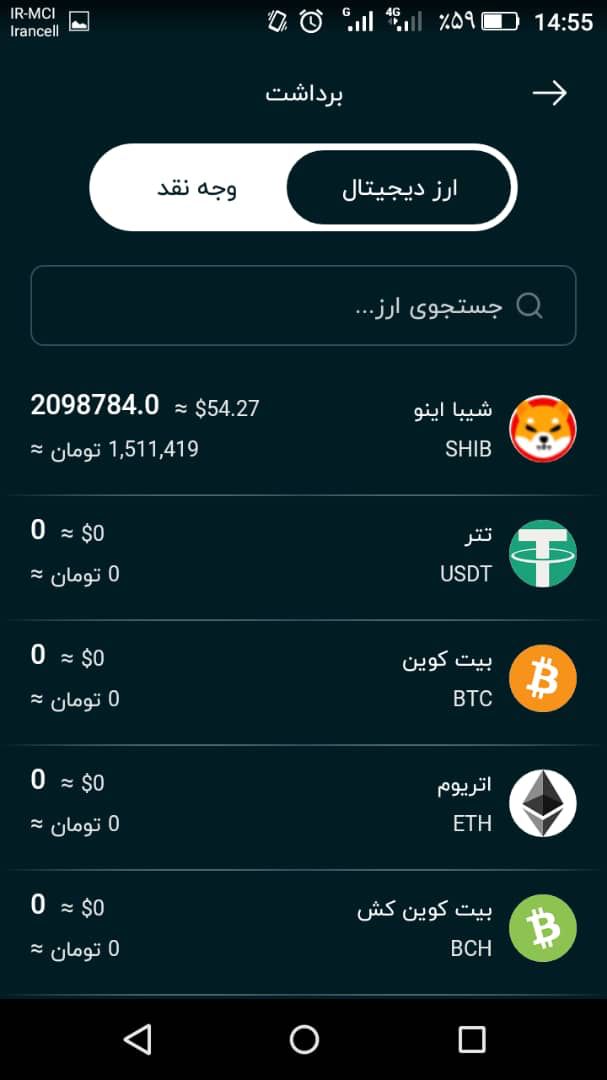
Task: Tap the system home button
Action: pyautogui.click(x=304, y=1039)
